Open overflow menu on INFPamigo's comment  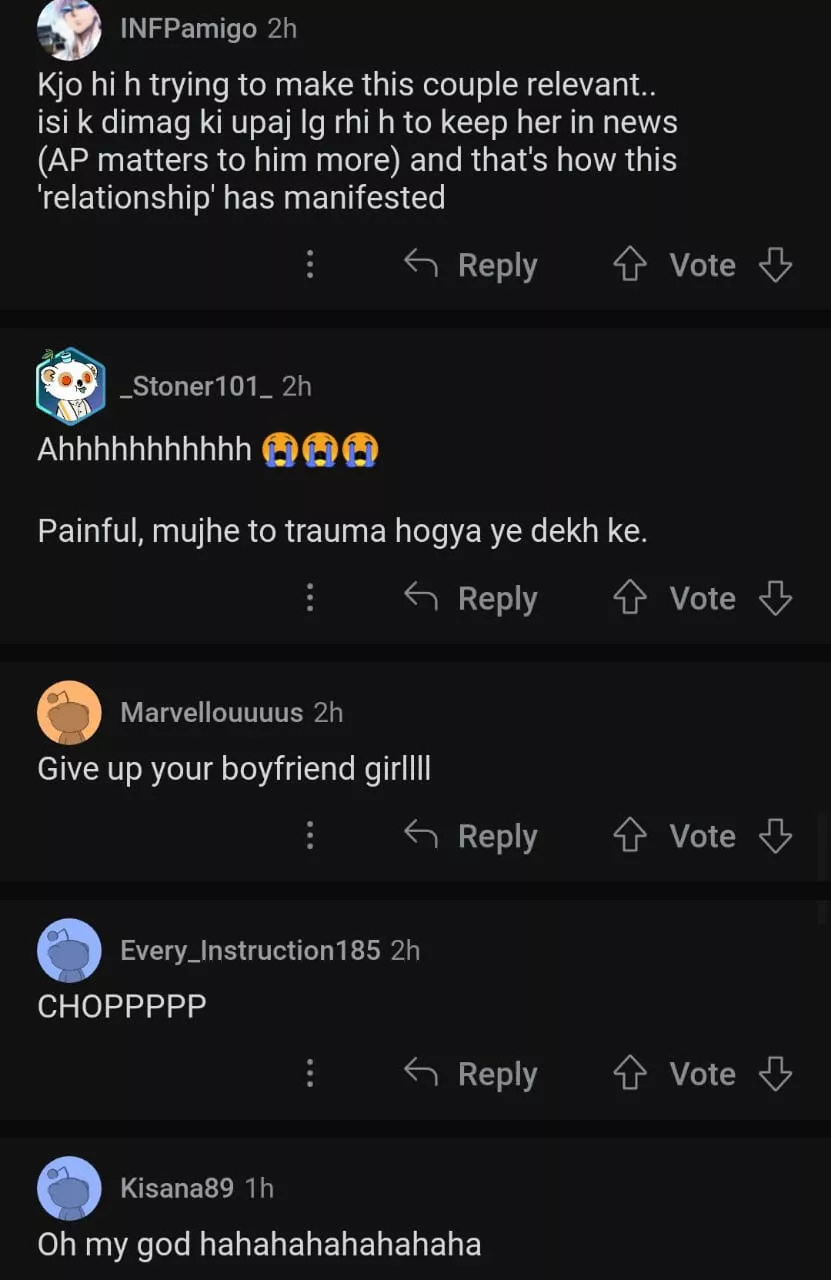[x=310, y=265]
